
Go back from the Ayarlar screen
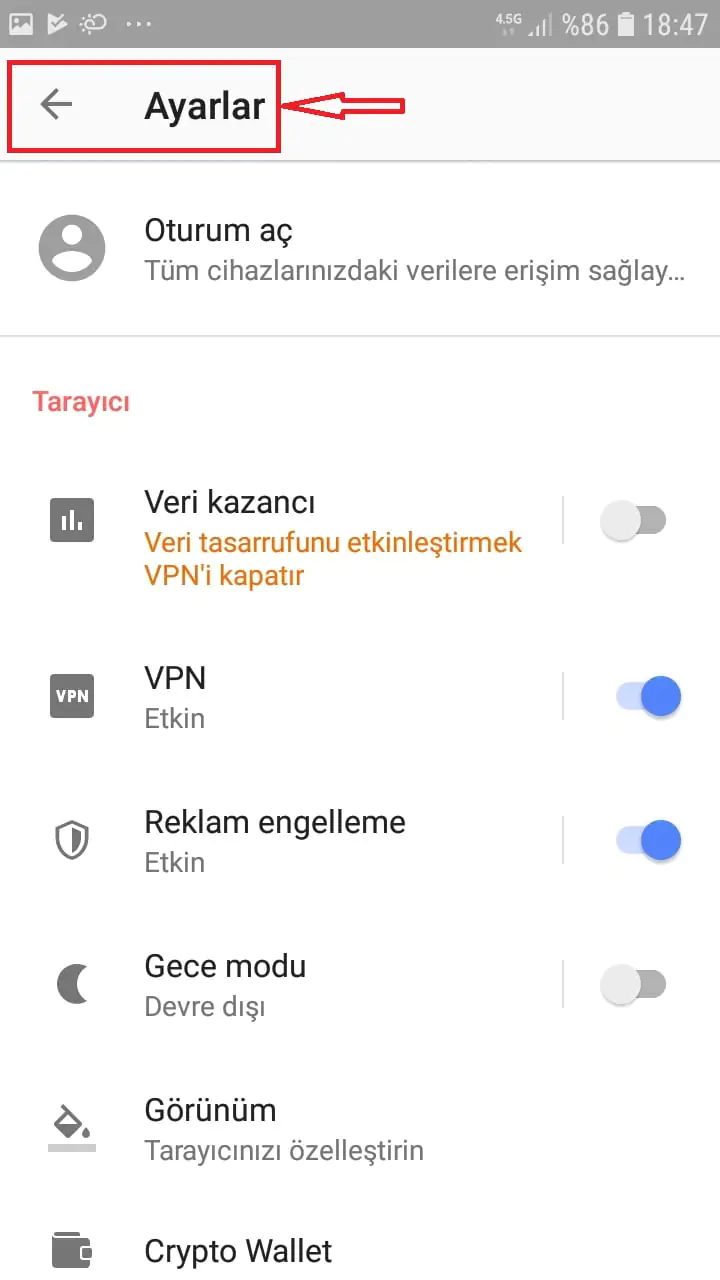(57, 105)
